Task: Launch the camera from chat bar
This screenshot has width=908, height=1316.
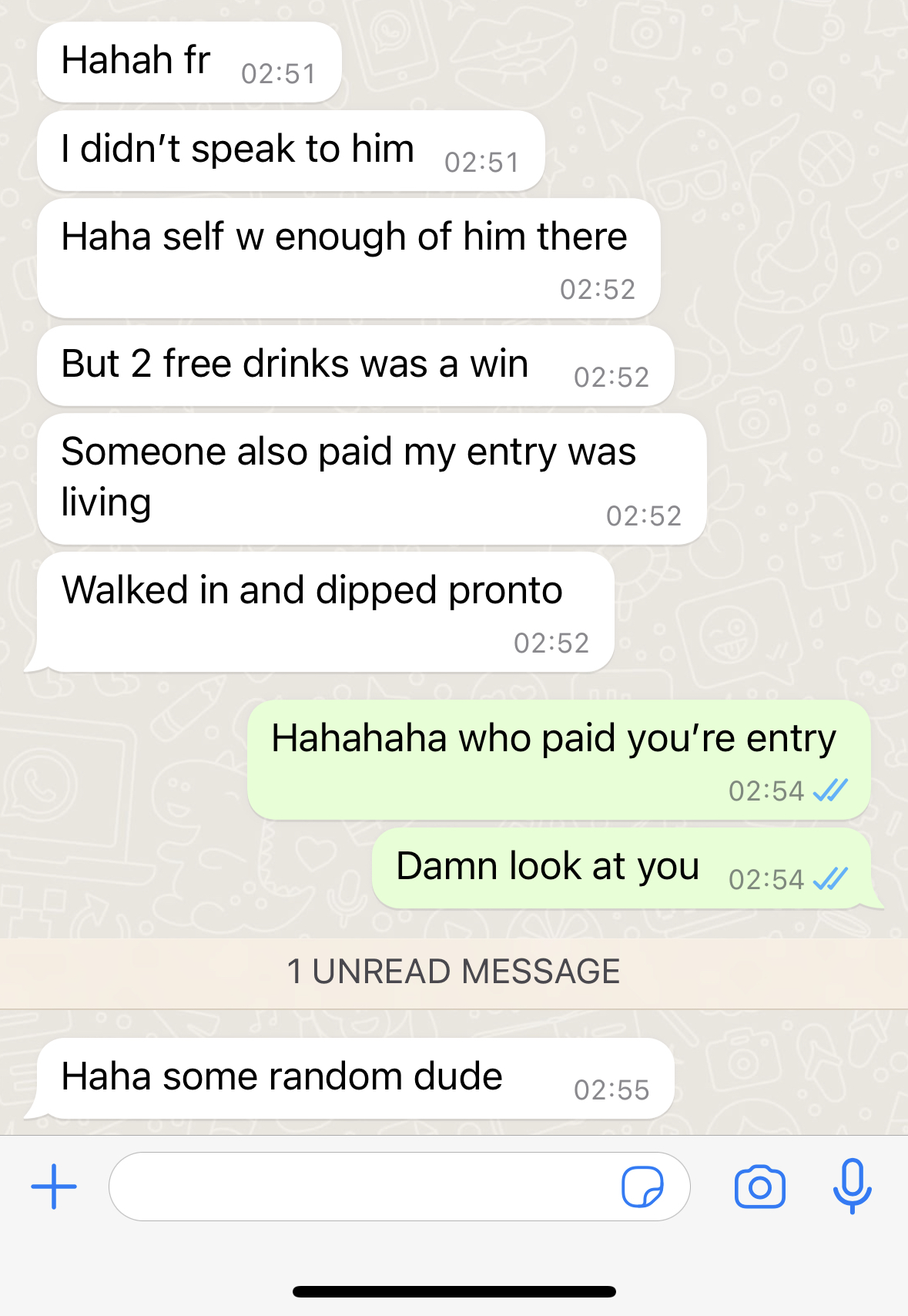Action: 759,1187
